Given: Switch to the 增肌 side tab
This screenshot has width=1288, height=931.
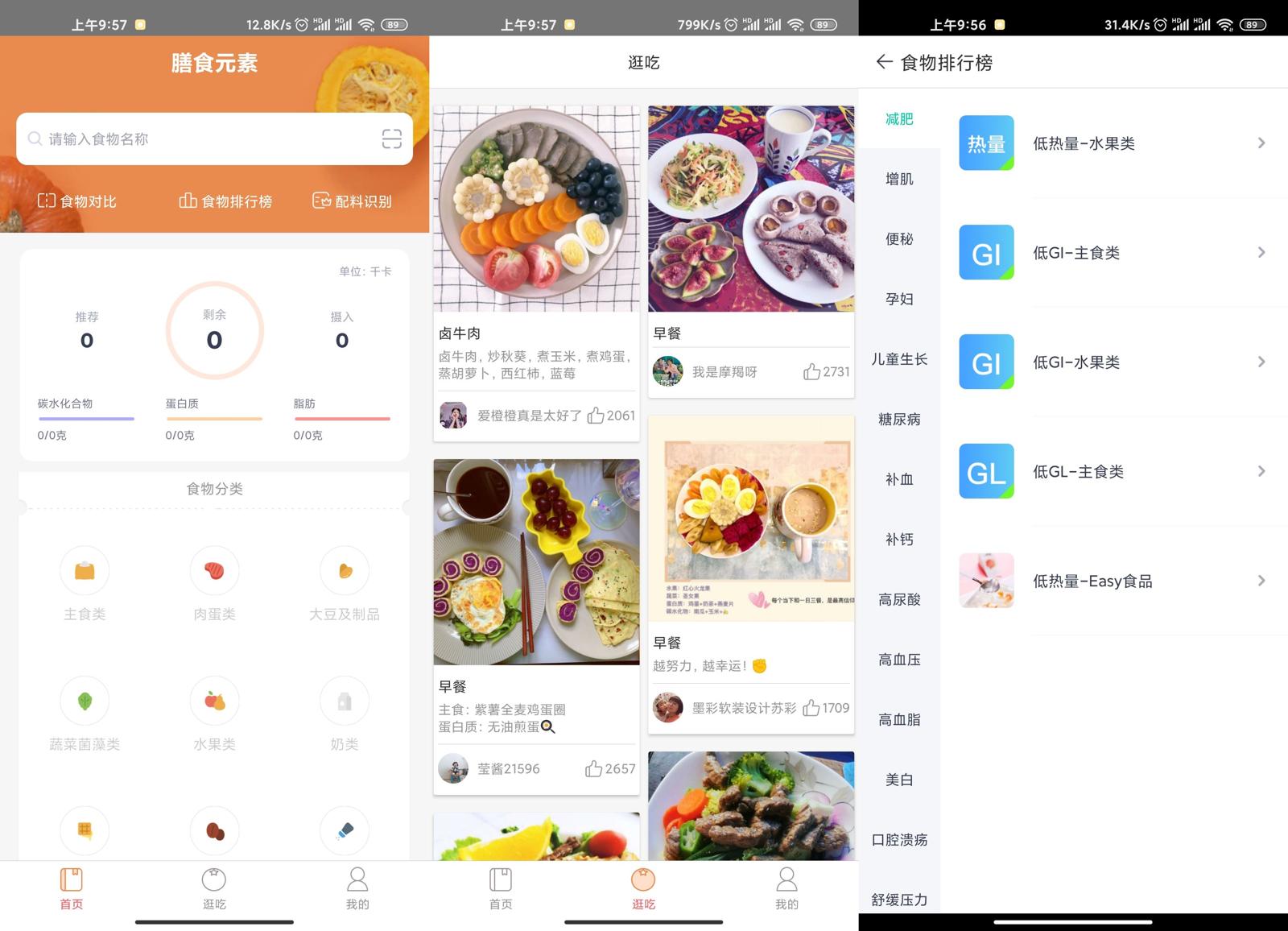Looking at the screenshot, I should [x=899, y=179].
